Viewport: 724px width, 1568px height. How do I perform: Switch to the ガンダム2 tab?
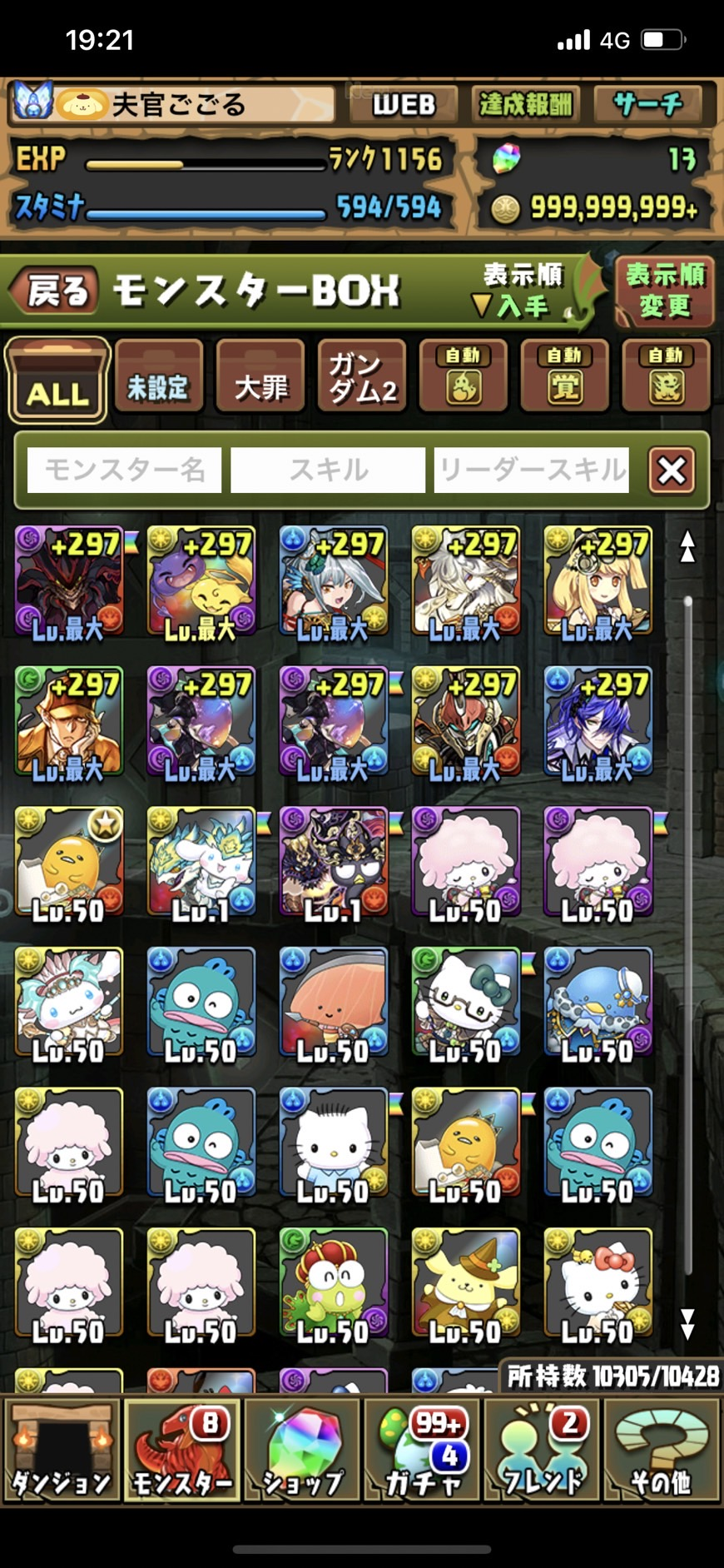click(362, 376)
